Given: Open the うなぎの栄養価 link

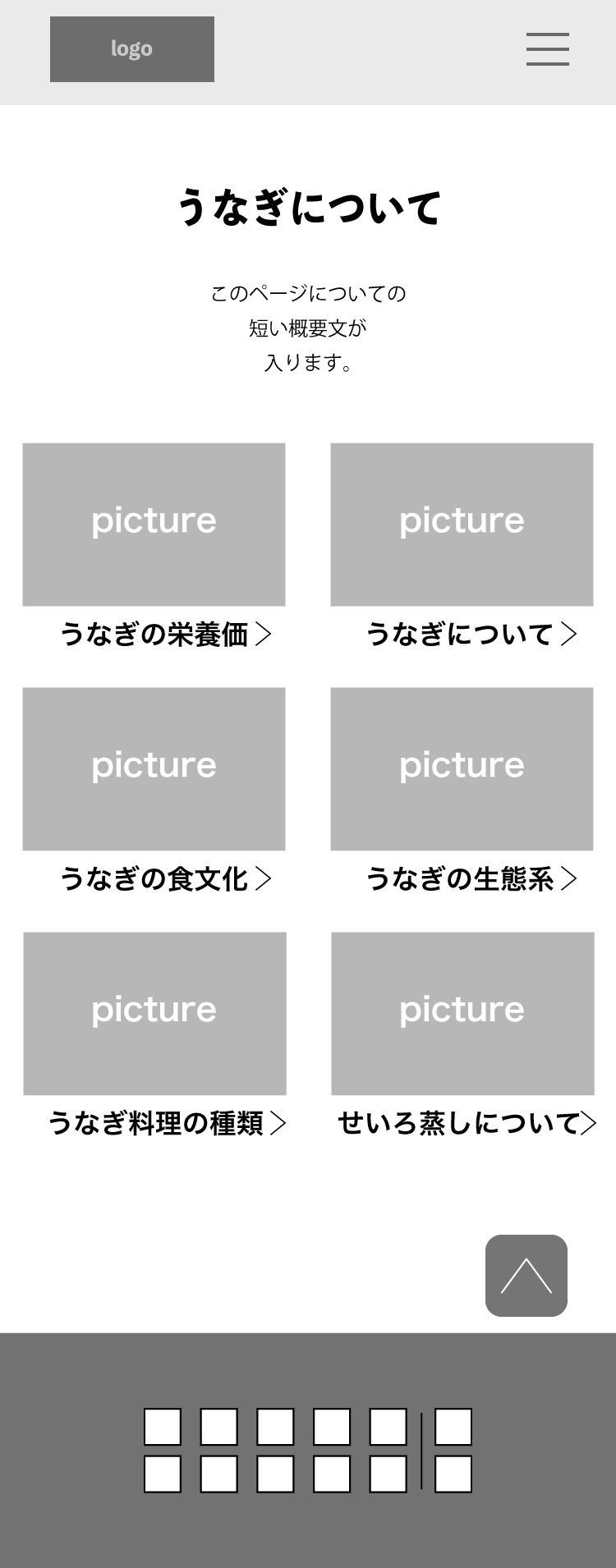Looking at the screenshot, I should 164,635.
